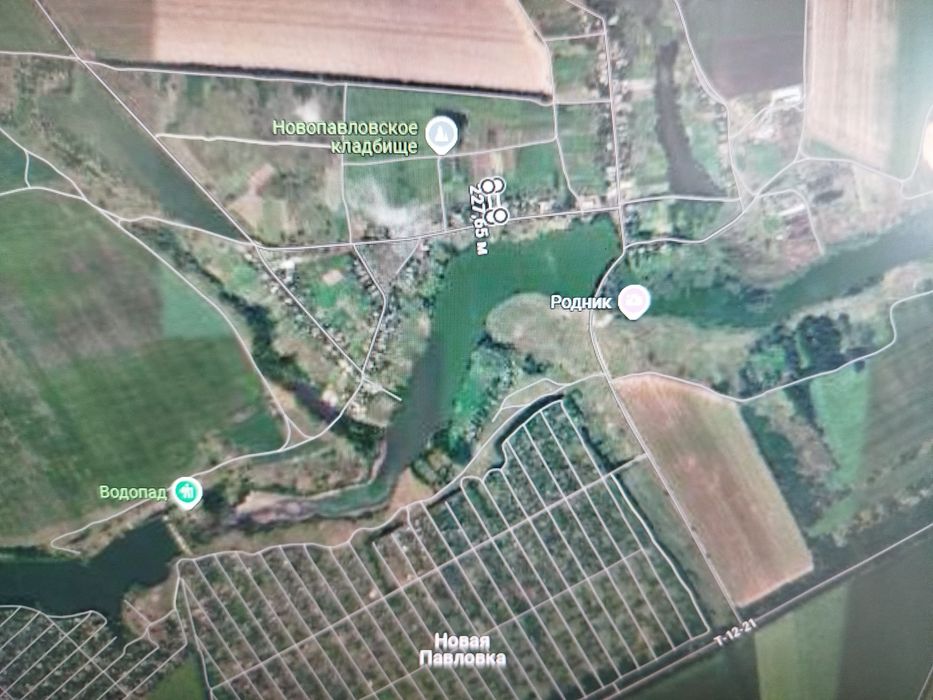Select the Родник map pin
The width and height of the screenshot is (933, 700).
(x=633, y=300)
